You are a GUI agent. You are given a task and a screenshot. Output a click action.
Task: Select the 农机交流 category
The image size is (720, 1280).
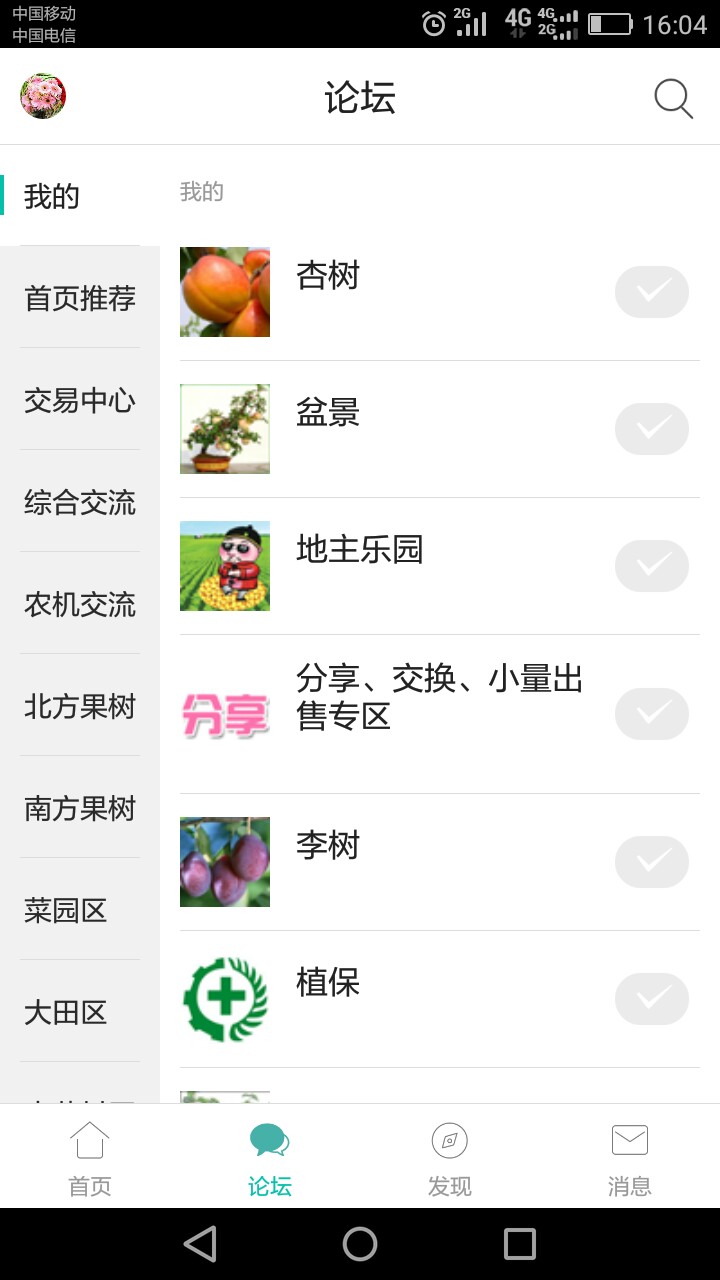80,604
